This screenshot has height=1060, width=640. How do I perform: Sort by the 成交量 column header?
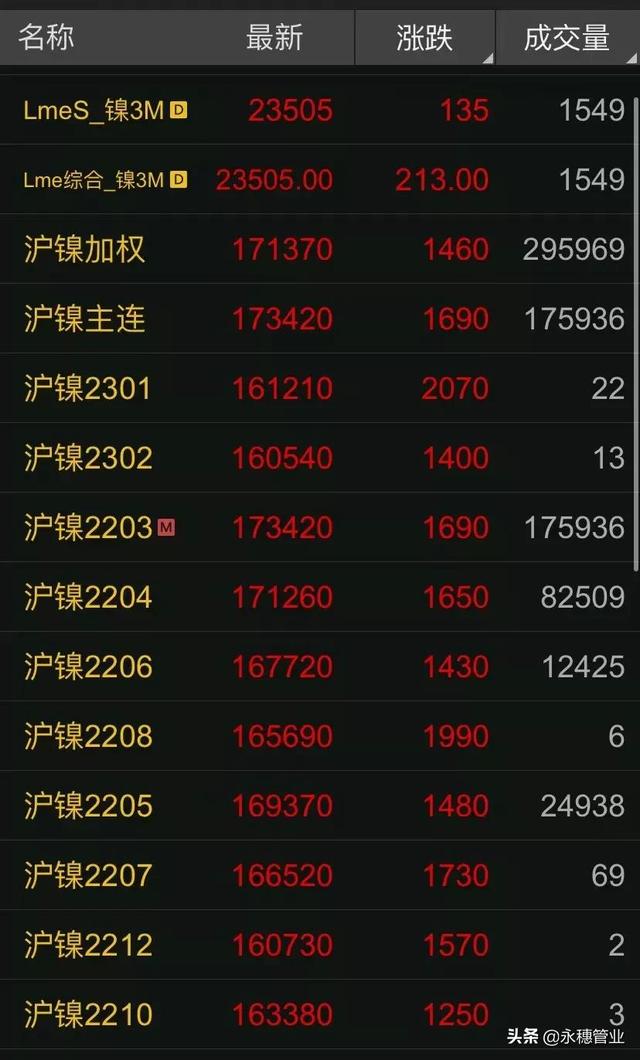[566, 38]
